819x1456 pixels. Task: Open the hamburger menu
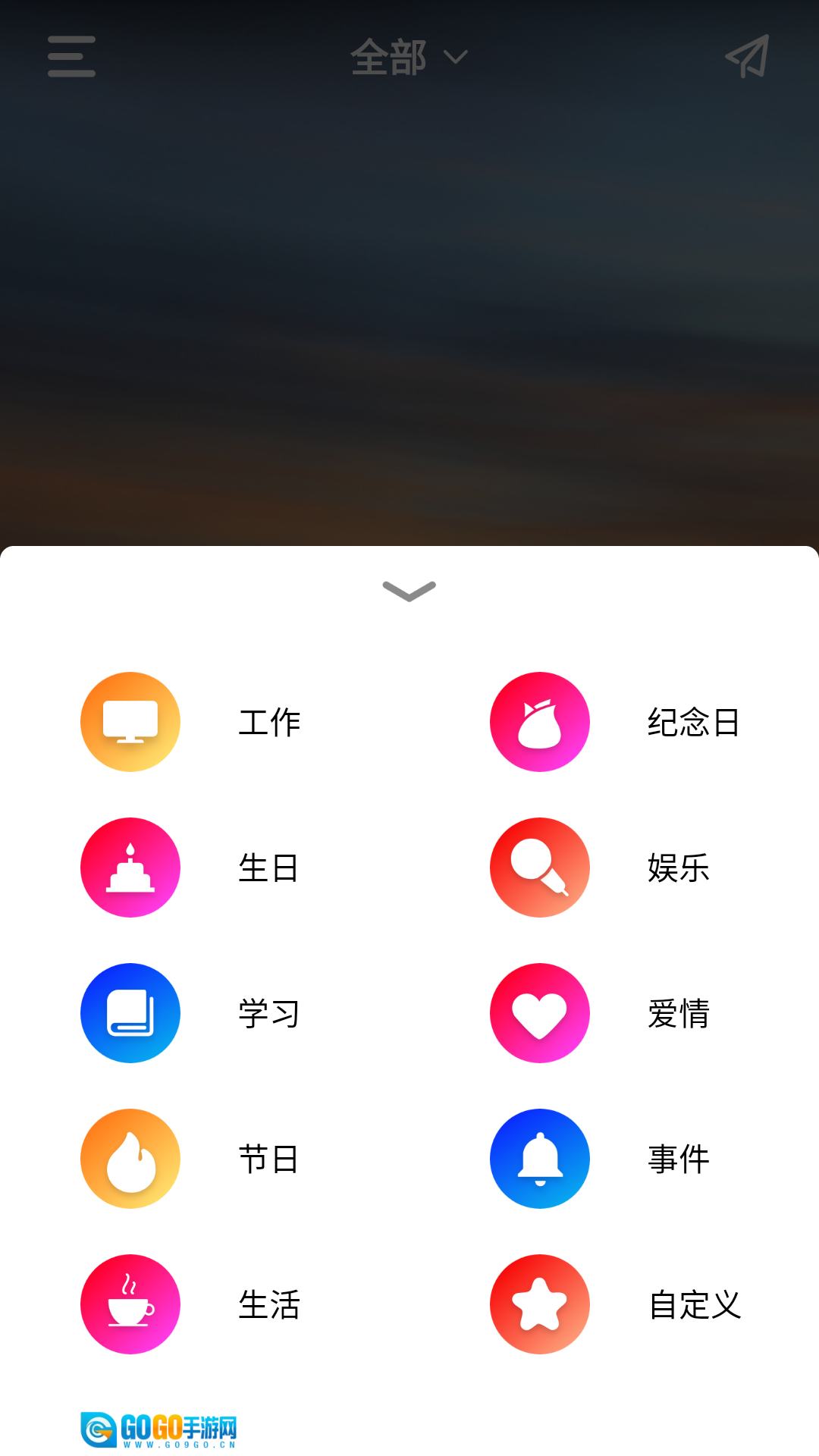(x=71, y=56)
